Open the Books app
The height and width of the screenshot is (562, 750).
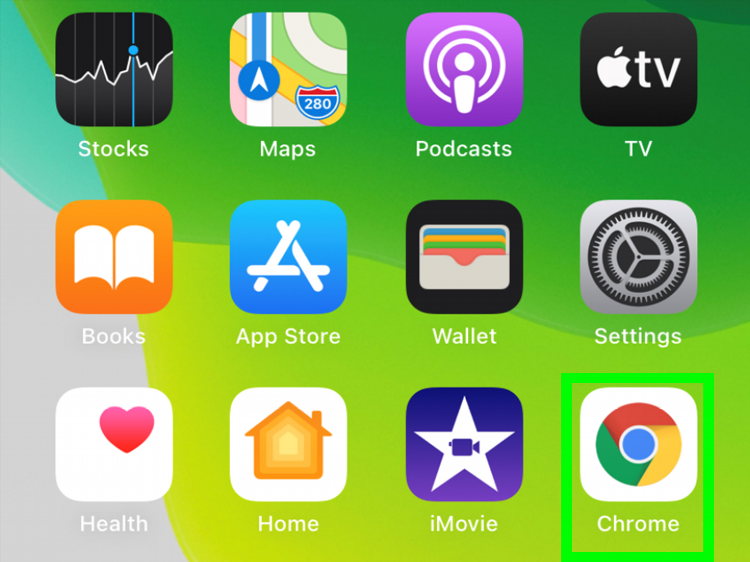114,257
